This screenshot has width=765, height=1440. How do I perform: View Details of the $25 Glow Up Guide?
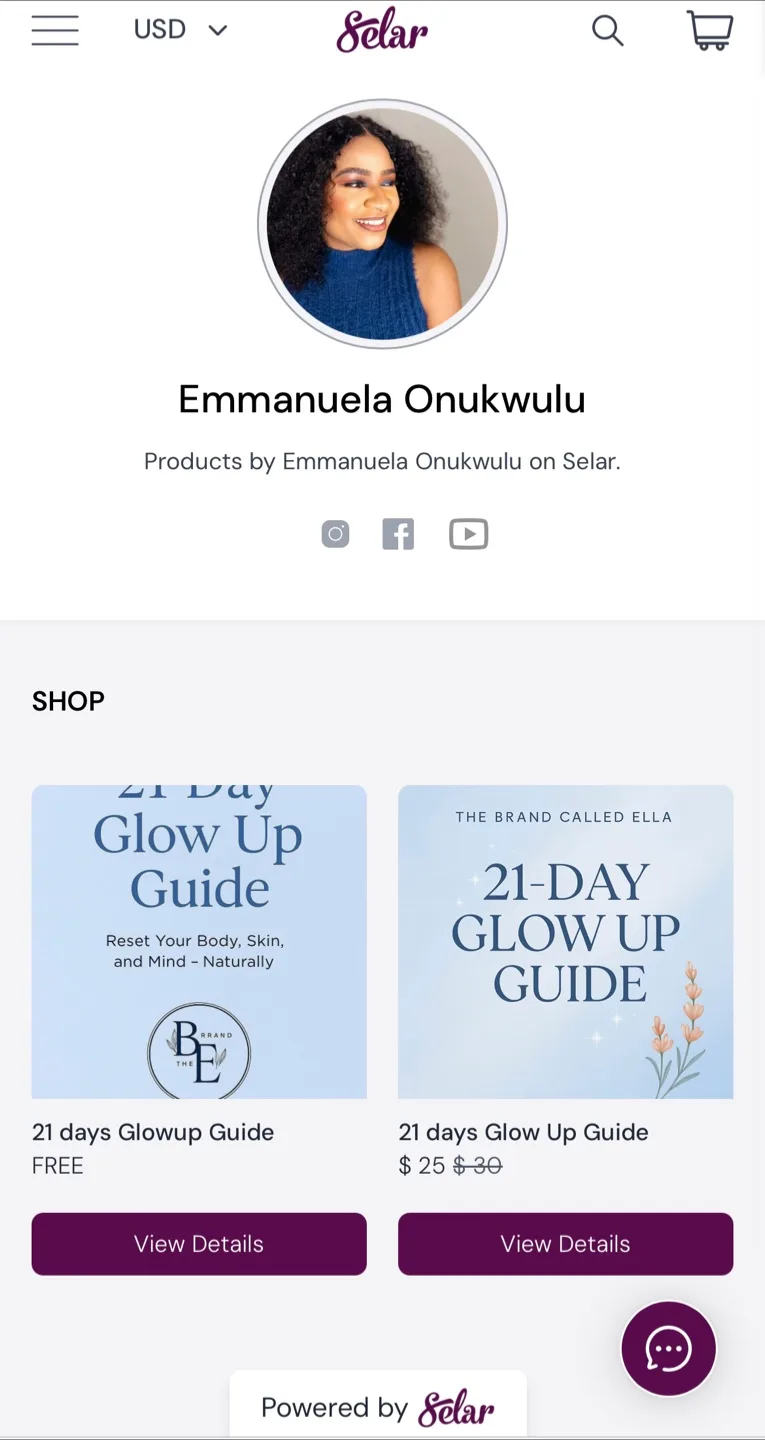[565, 1244]
